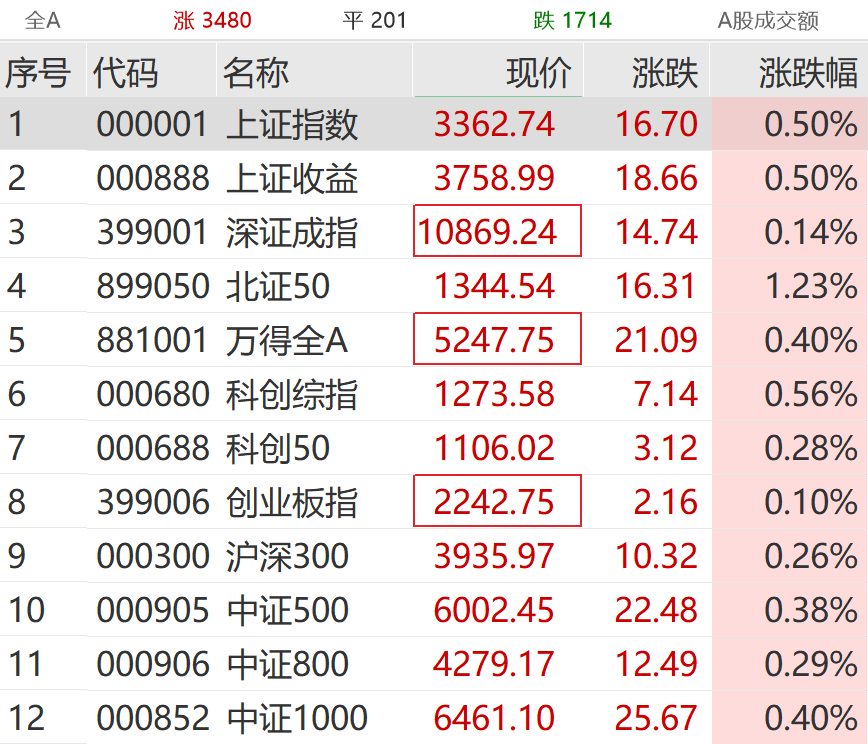View details for 深证成指
This screenshot has width=868, height=744.
click(x=292, y=233)
